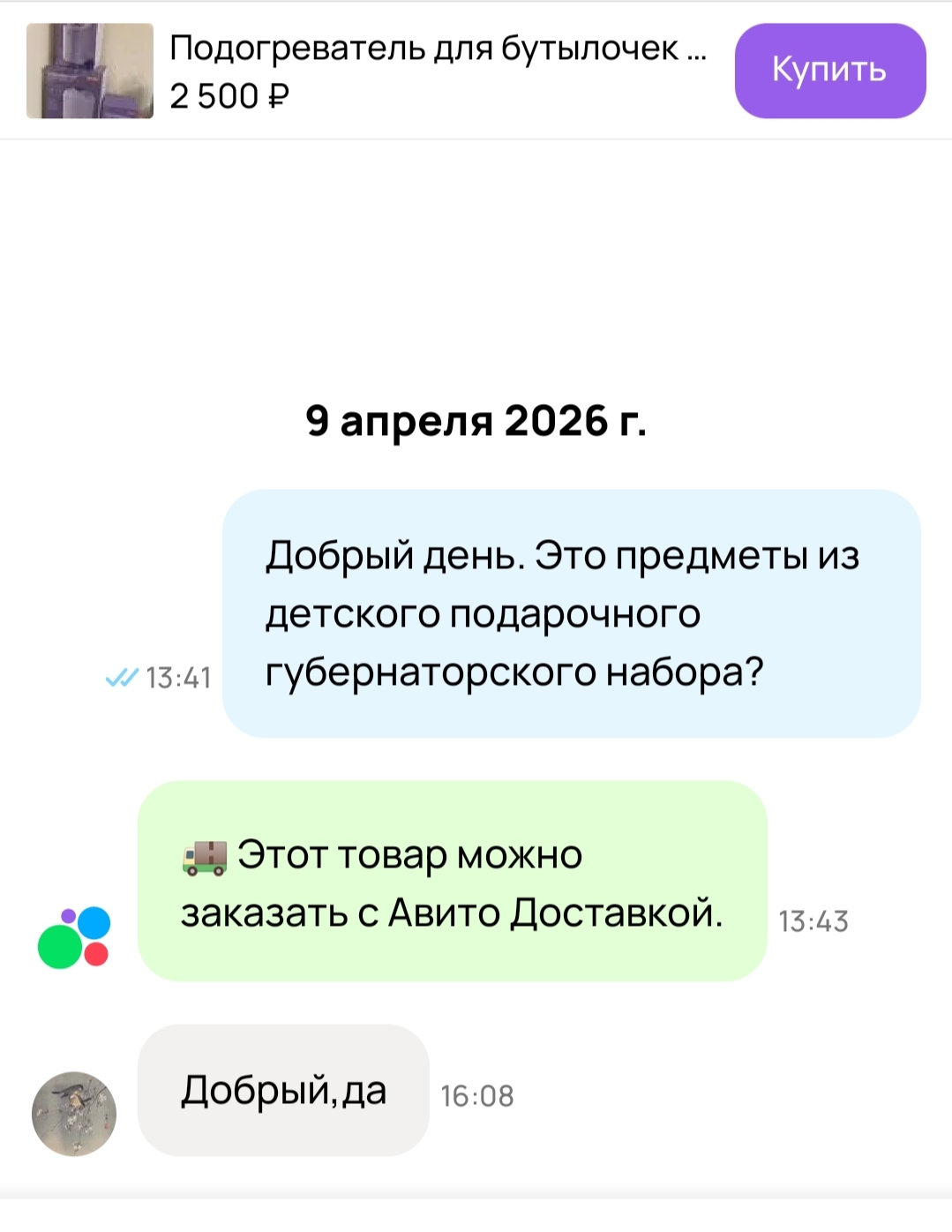Open the seller's profile avatar
The image size is (952, 1232).
pyautogui.click(x=74, y=1114)
